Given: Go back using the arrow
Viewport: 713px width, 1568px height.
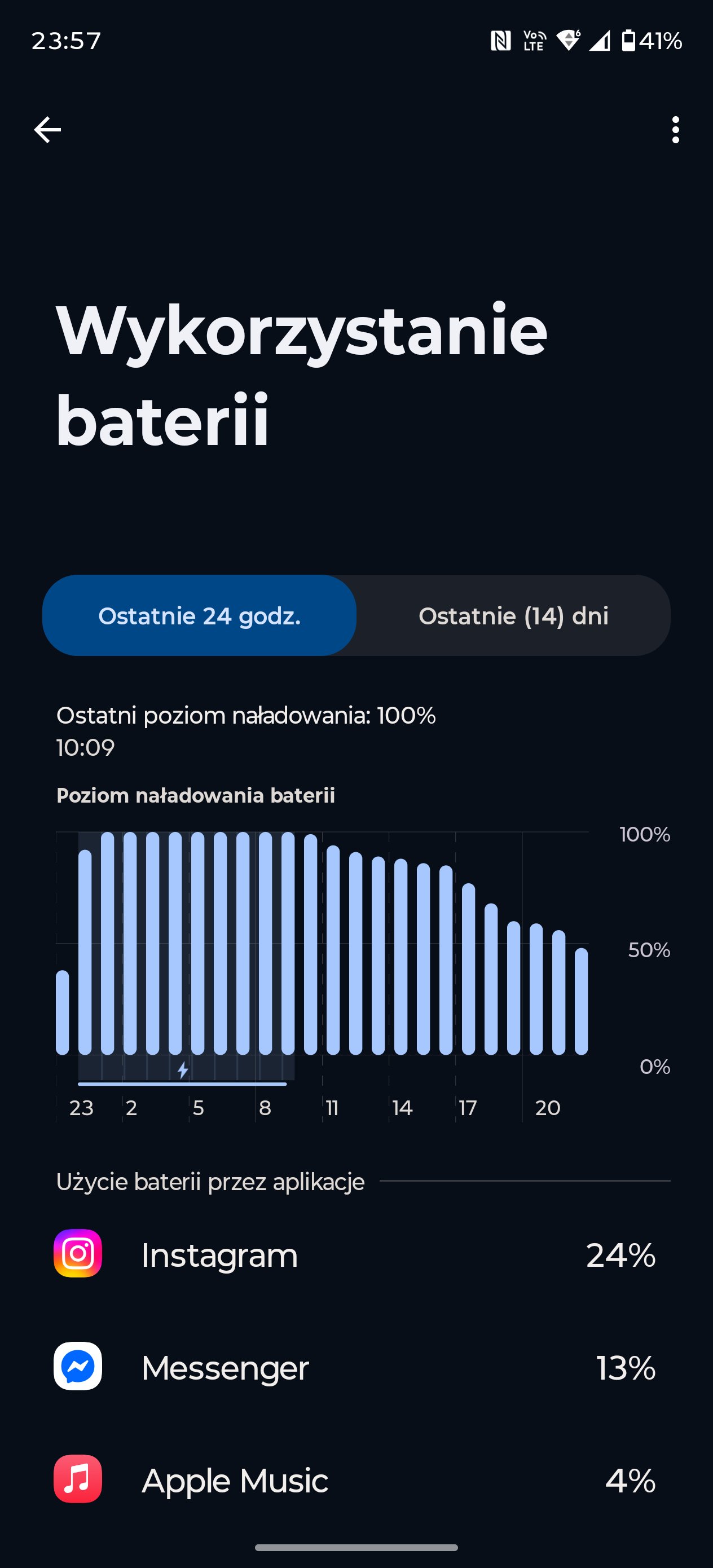Looking at the screenshot, I should [47, 130].
